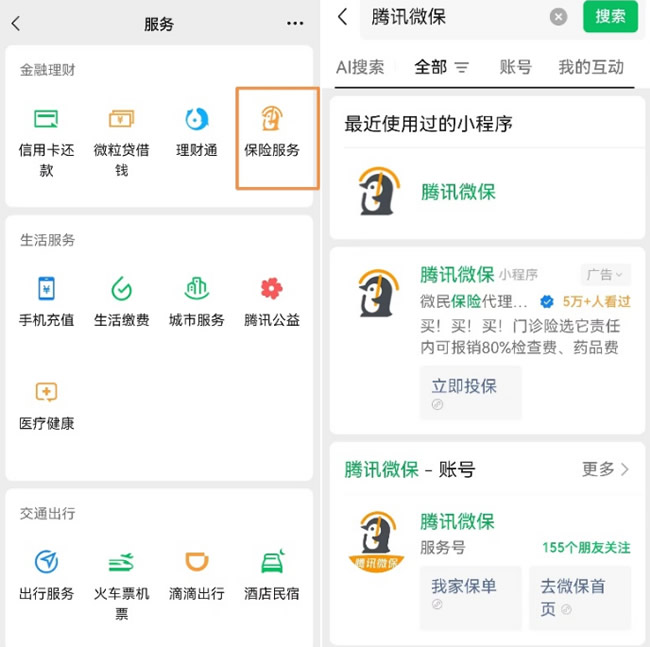Open the 保险服务 entry
The image size is (650, 647).
pyautogui.click(x=272, y=135)
